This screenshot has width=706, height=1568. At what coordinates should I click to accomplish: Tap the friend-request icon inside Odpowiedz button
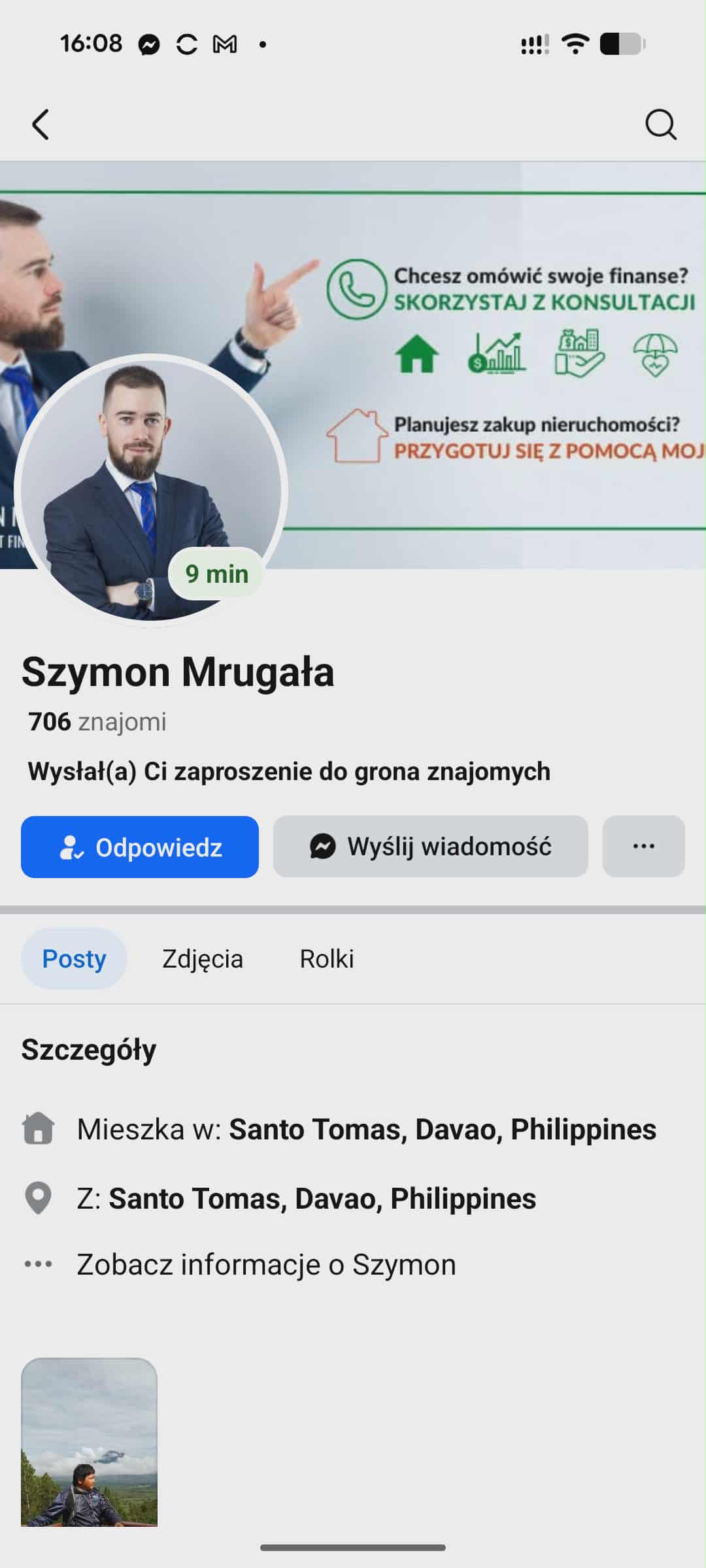(x=72, y=846)
